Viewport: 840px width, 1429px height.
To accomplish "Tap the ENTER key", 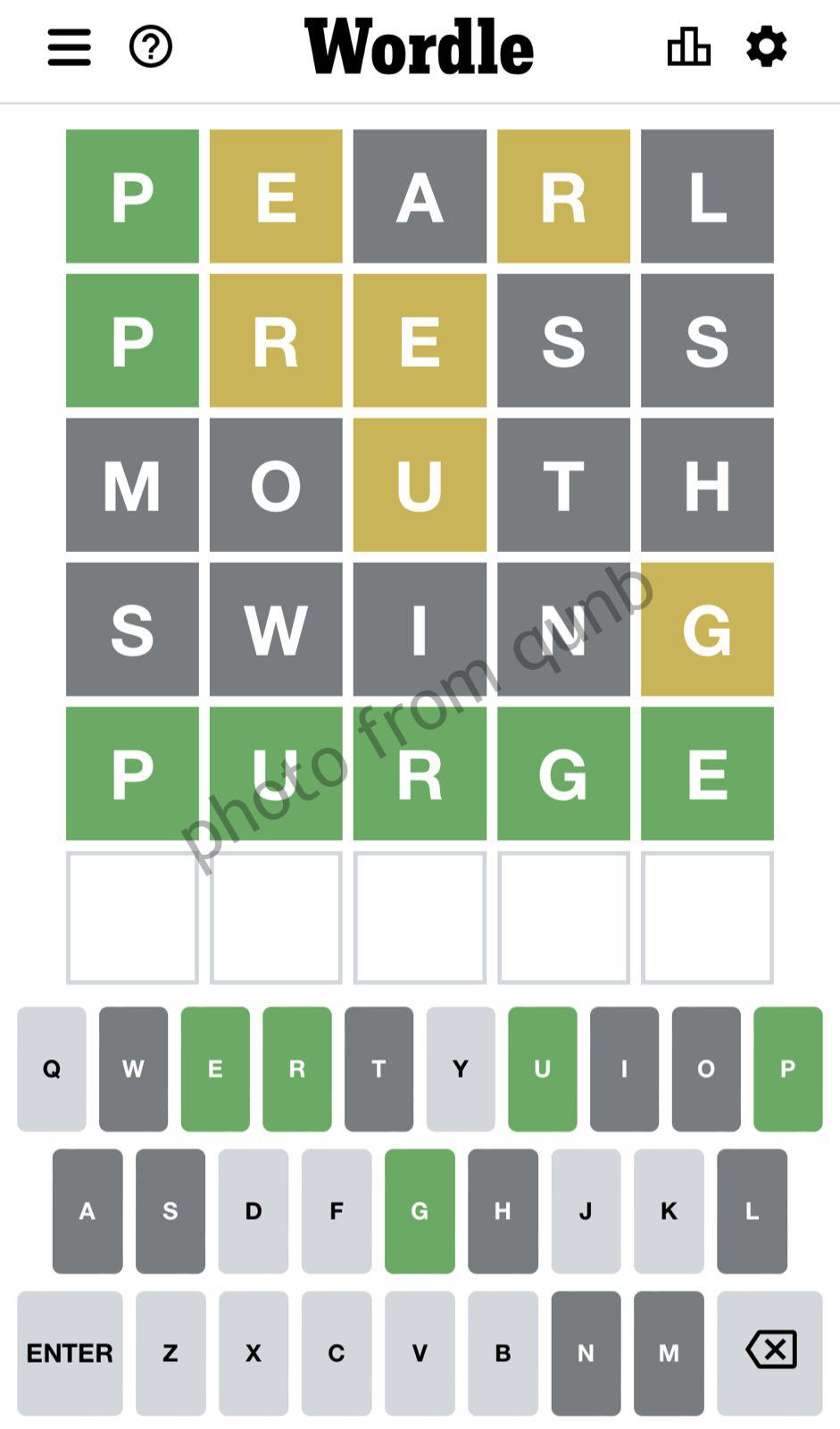I will coord(70,1352).
